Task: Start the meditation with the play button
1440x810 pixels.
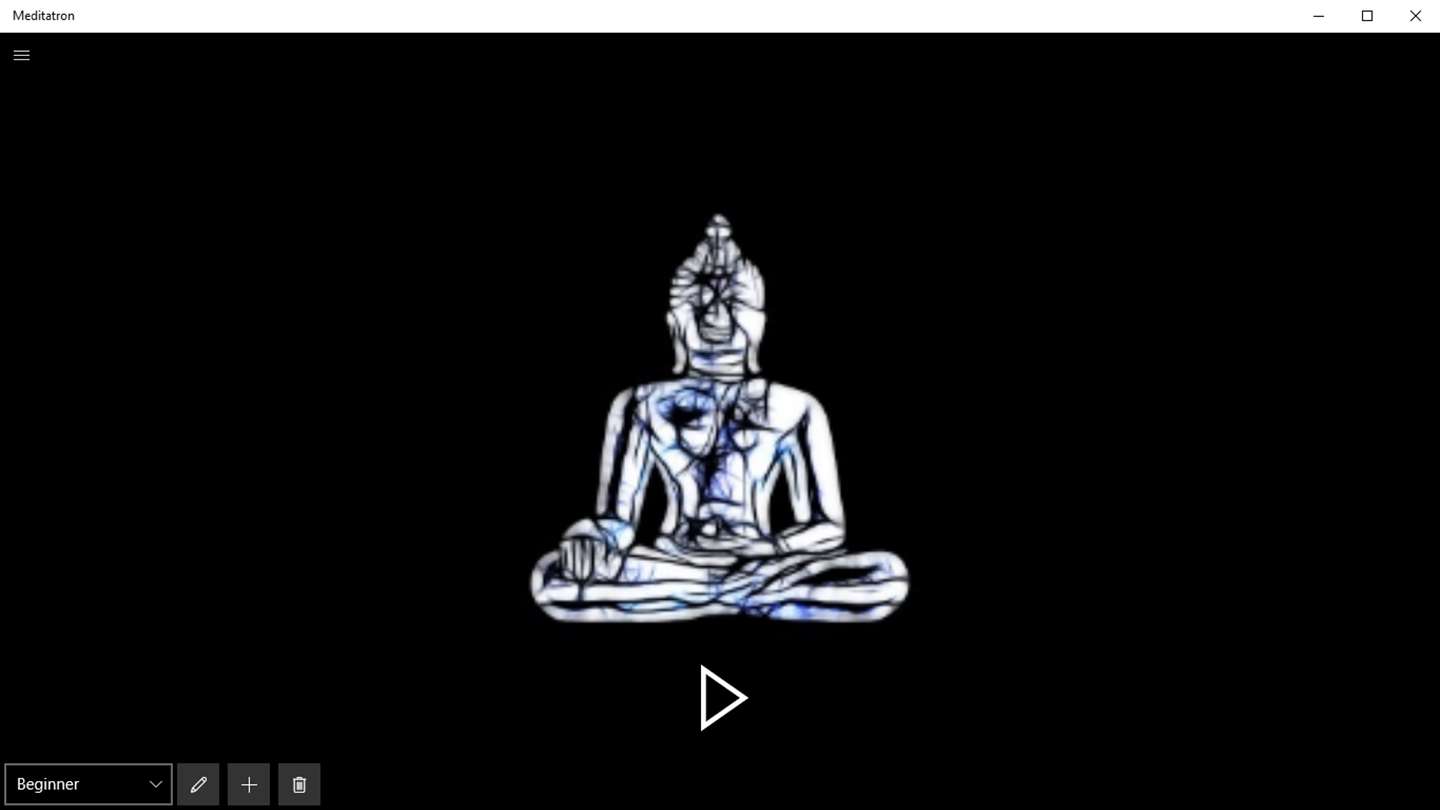Action: coord(722,698)
